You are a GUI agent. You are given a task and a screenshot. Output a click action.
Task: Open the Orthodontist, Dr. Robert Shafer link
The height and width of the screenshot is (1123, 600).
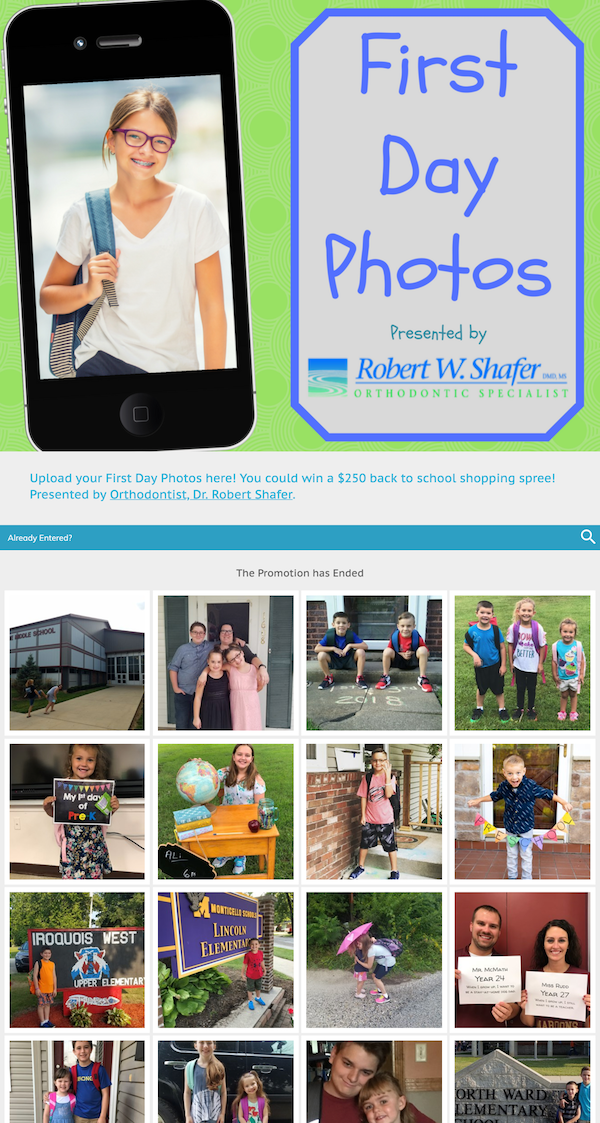(x=201, y=494)
